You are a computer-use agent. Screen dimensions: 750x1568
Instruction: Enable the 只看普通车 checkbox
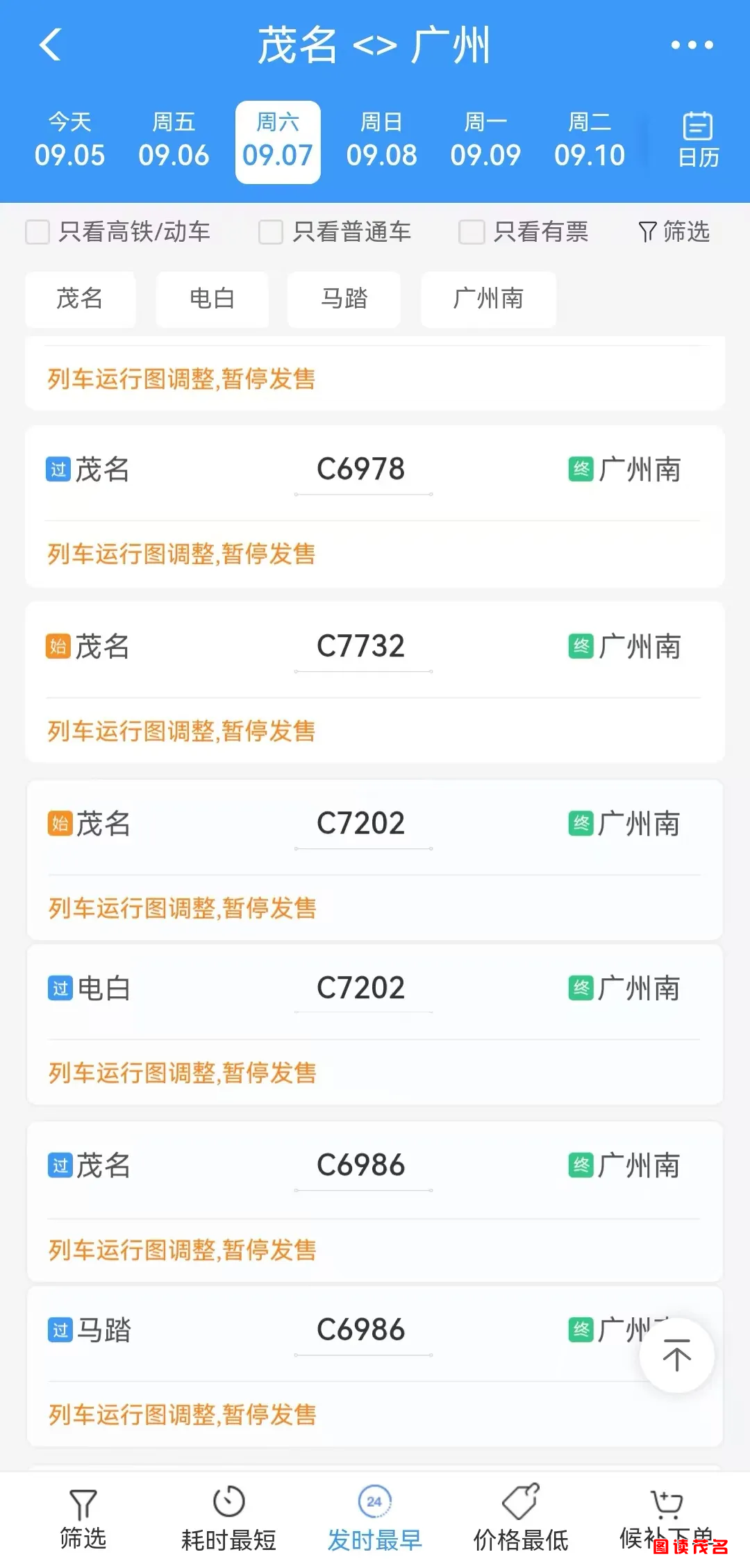coord(271,232)
